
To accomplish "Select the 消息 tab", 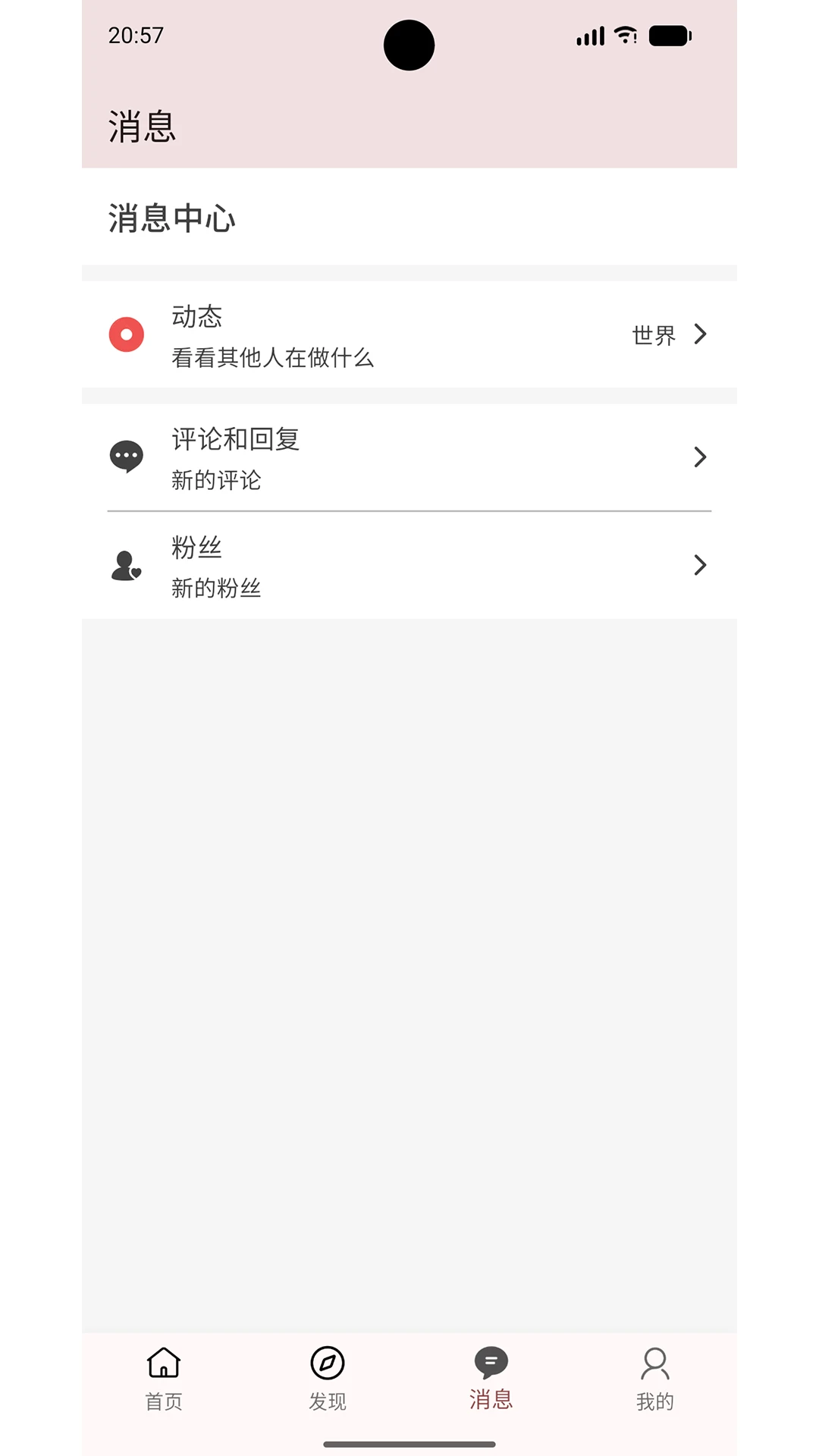I will (x=491, y=1379).
